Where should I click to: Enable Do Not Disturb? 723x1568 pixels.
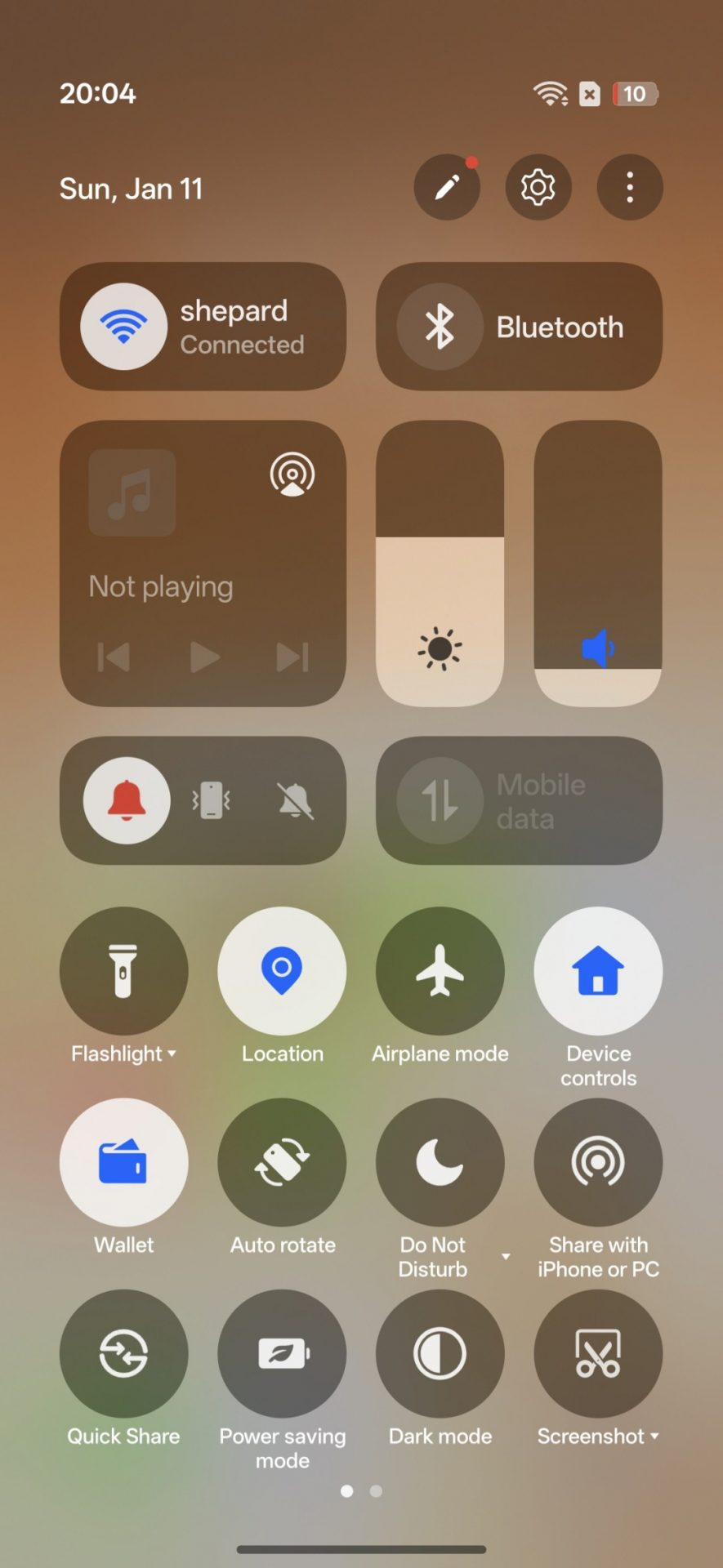click(440, 1162)
